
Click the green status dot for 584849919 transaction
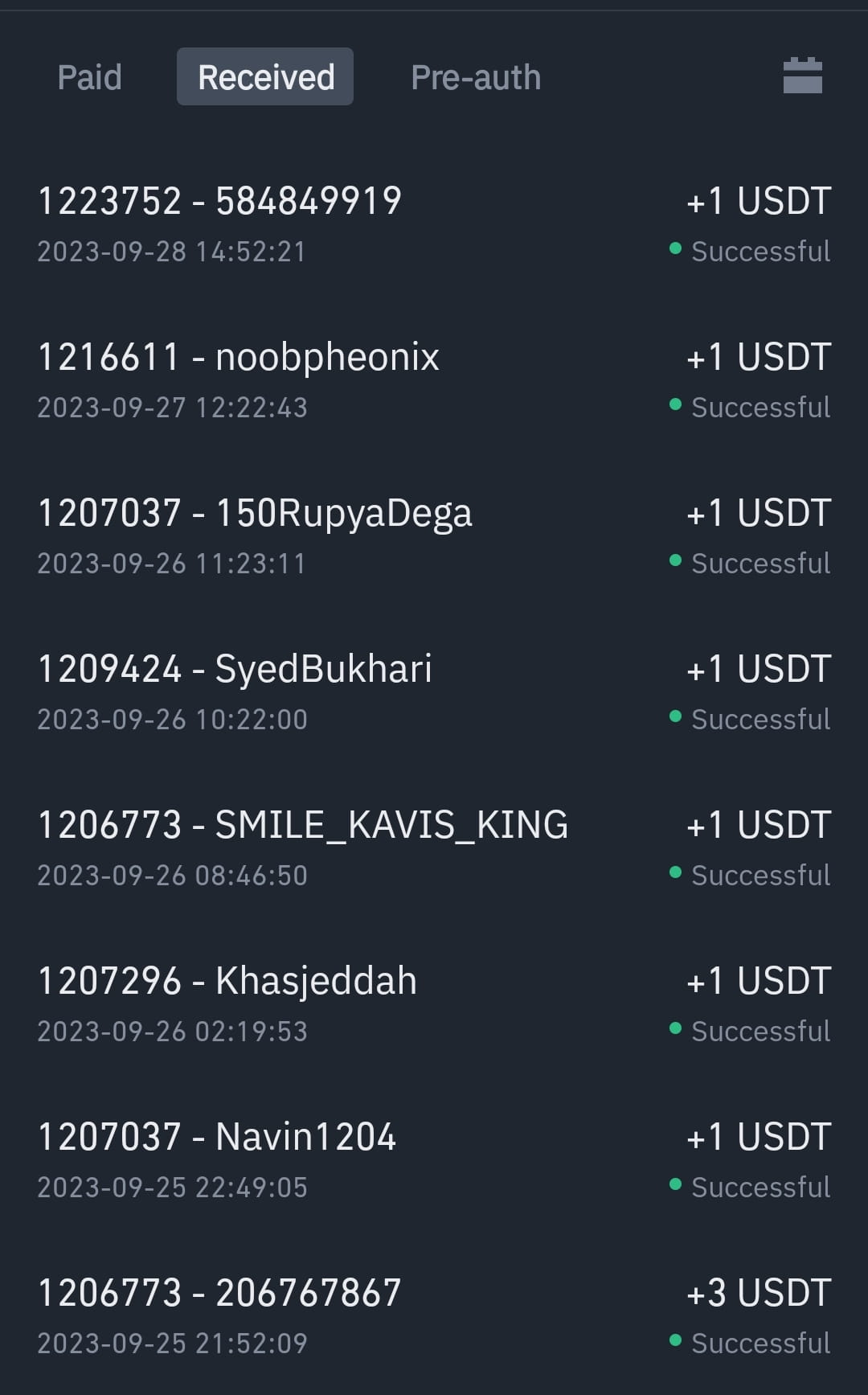(676, 250)
